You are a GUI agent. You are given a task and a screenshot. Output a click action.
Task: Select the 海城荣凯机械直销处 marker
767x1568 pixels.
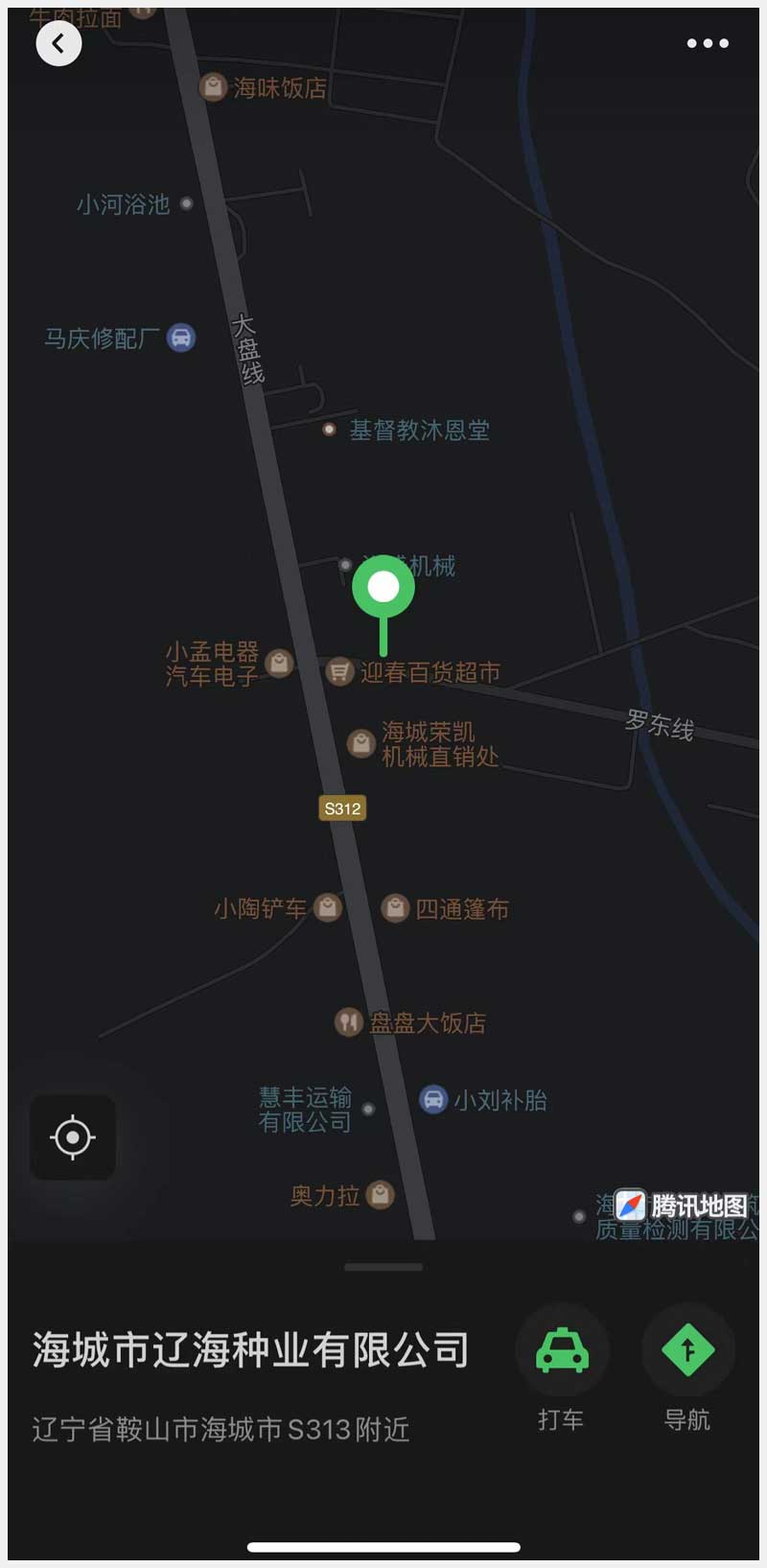pos(360,743)
